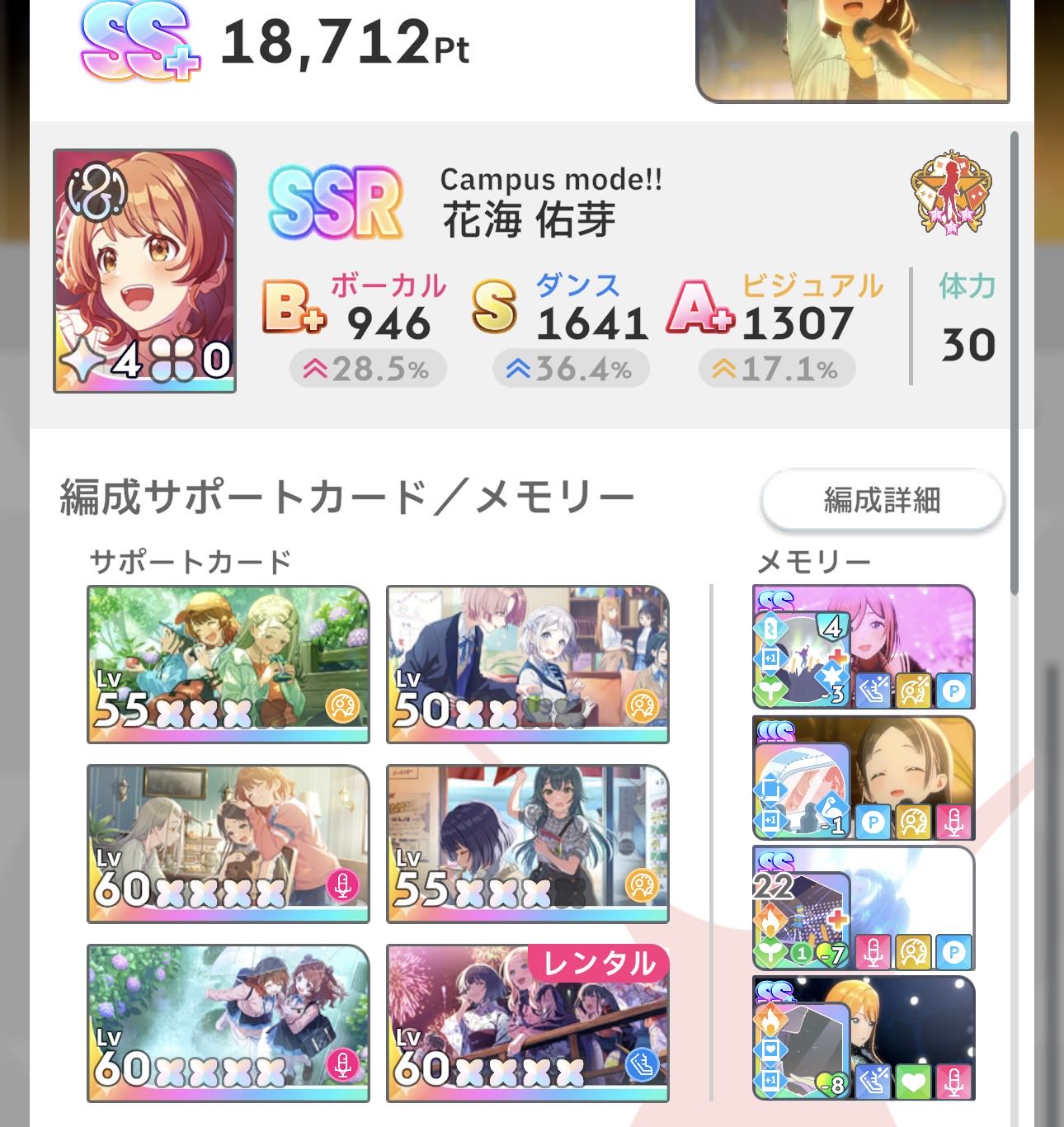Image resolution: width=1064 pixels, height=1127 pixels.
Task: Open the fourth memory with orange-haired idol
Action: [x=864, y=1038]
